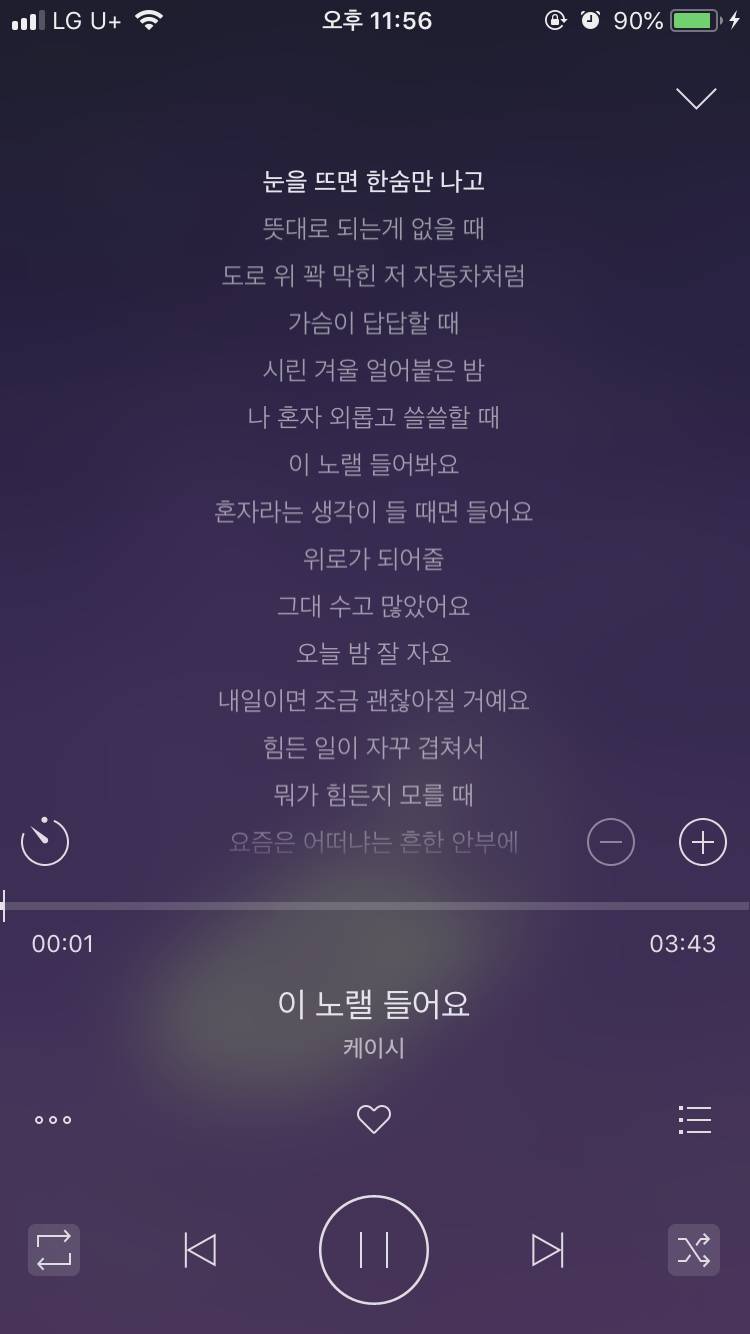
Task: Select the lyric line 이 노랠 들어봐요
Action: (x=373, y=465)
